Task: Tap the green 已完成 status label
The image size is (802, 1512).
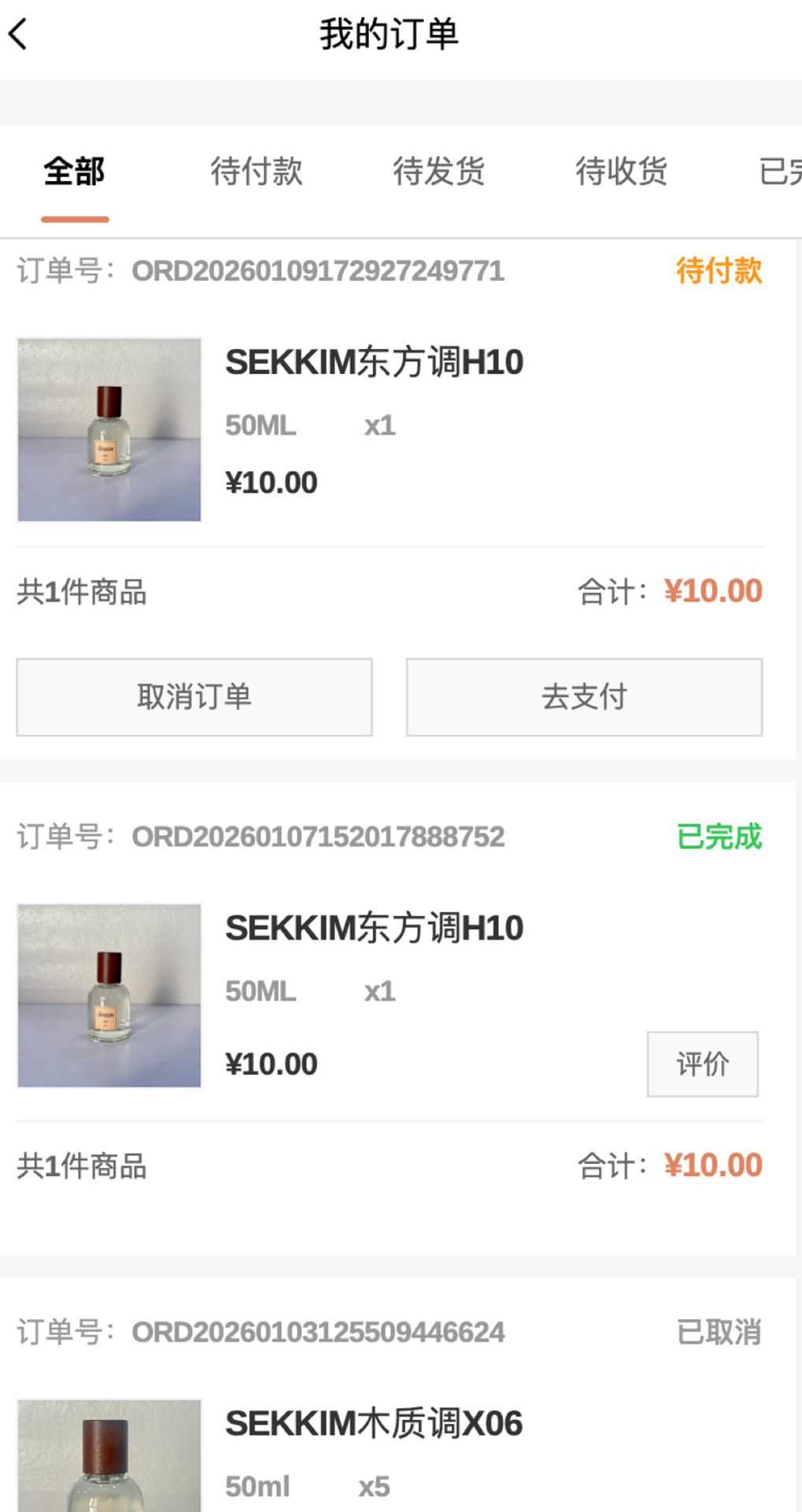Action: [718, 837]
